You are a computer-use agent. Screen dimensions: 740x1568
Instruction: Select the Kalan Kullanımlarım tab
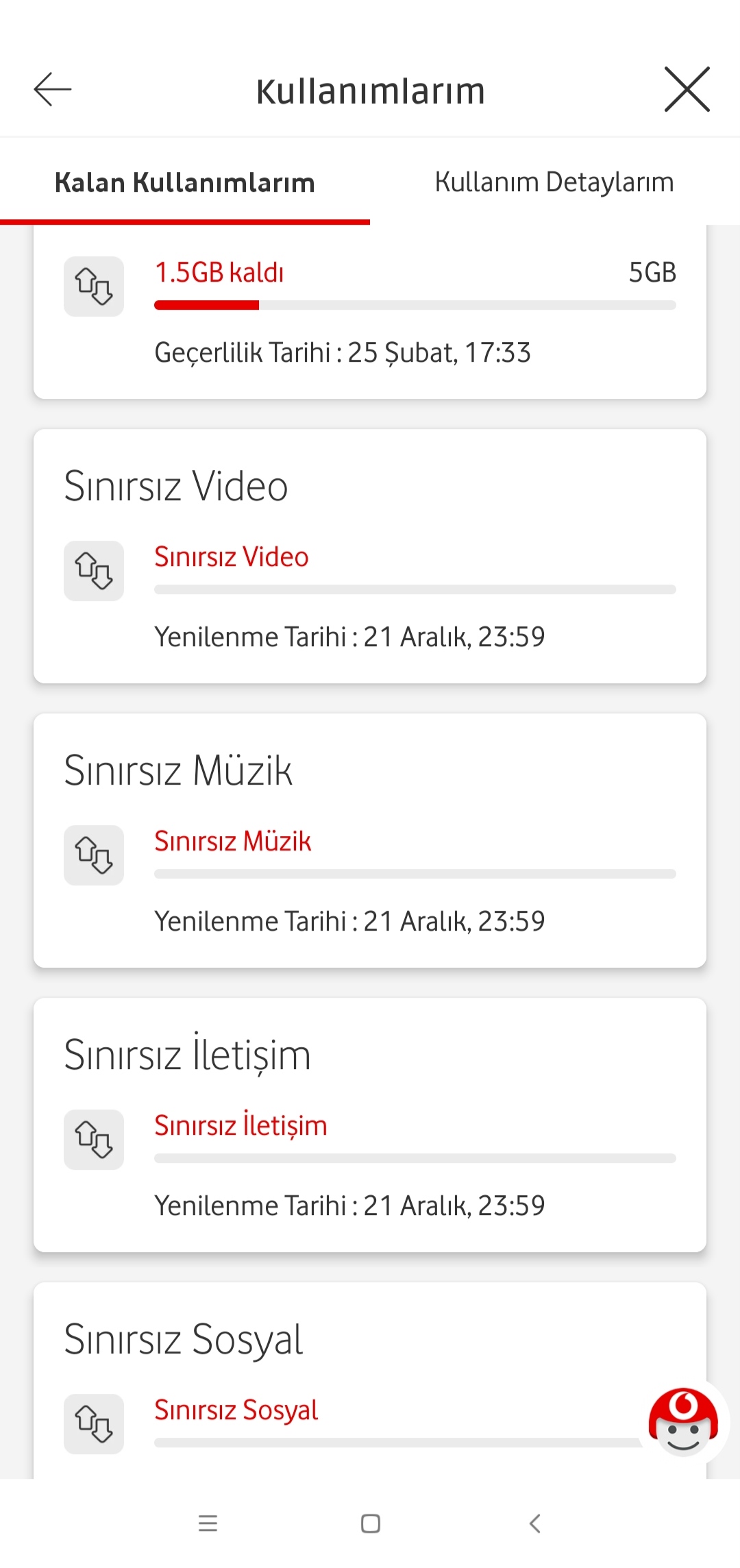(185, 182)
